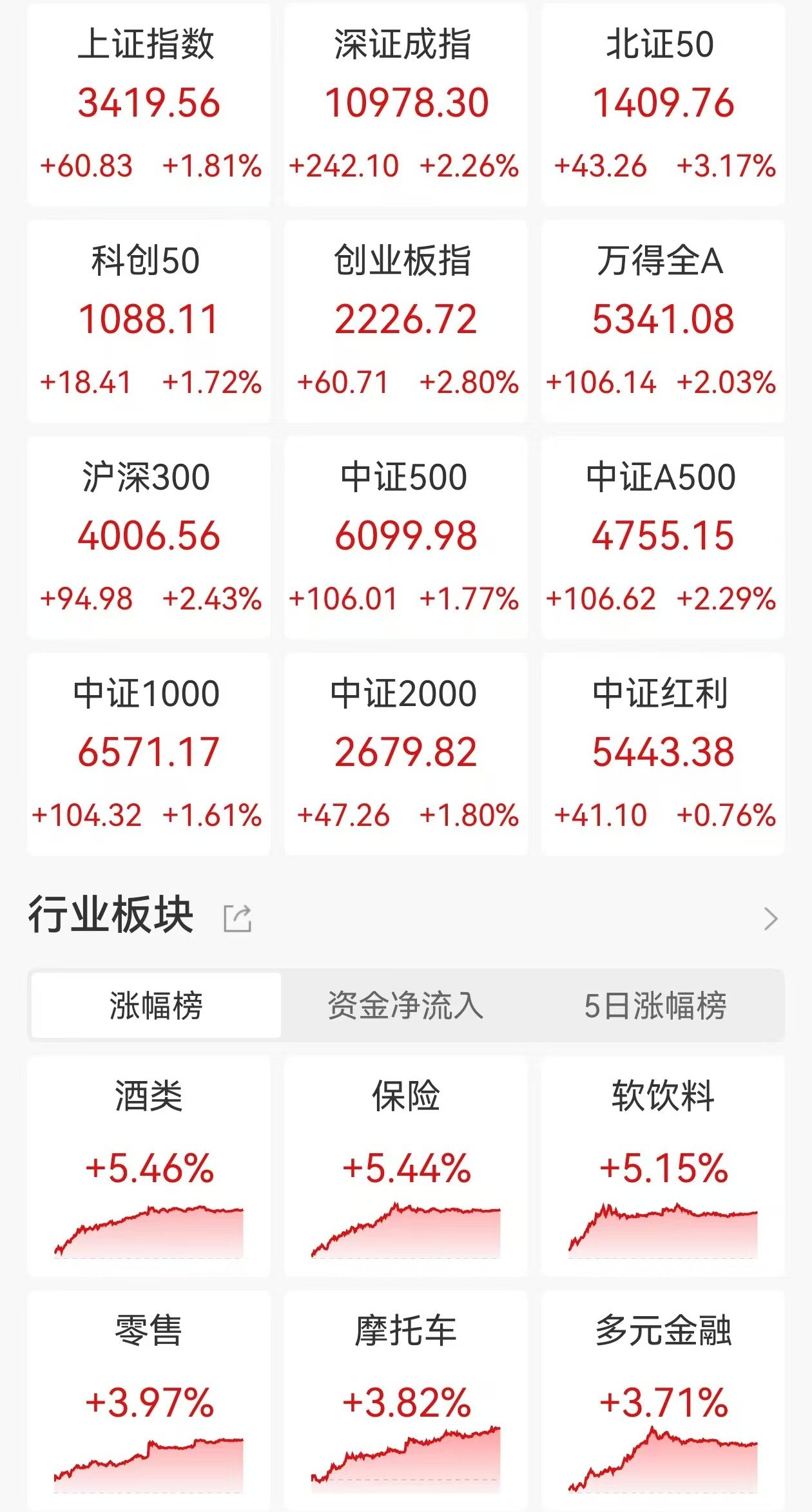Switch to the 资金净流入 tab
Screen dimensions: 812x1512
point(405,1005)
